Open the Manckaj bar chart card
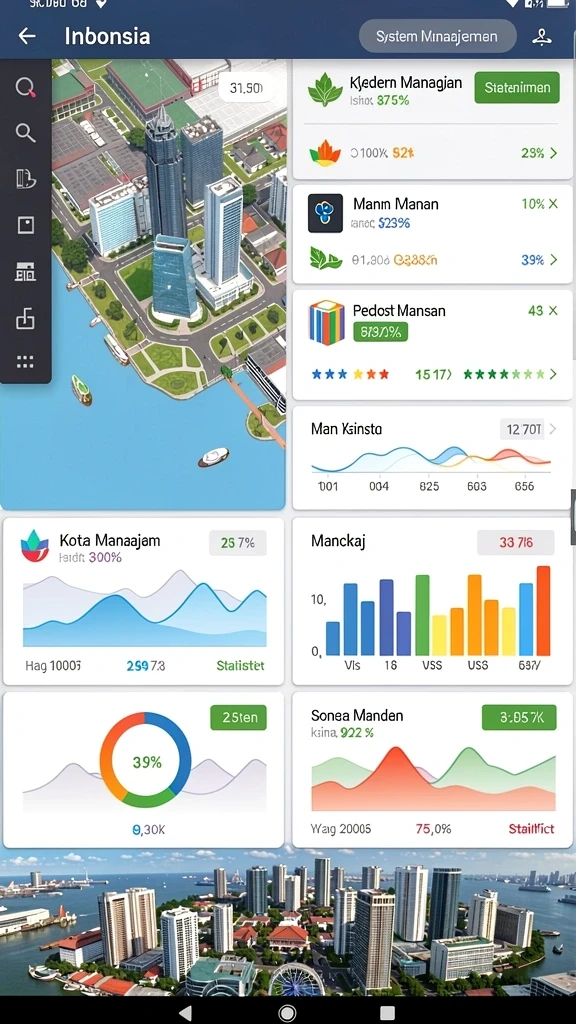The height and width of the screenshot is (1024, 576). pos(432,600)
